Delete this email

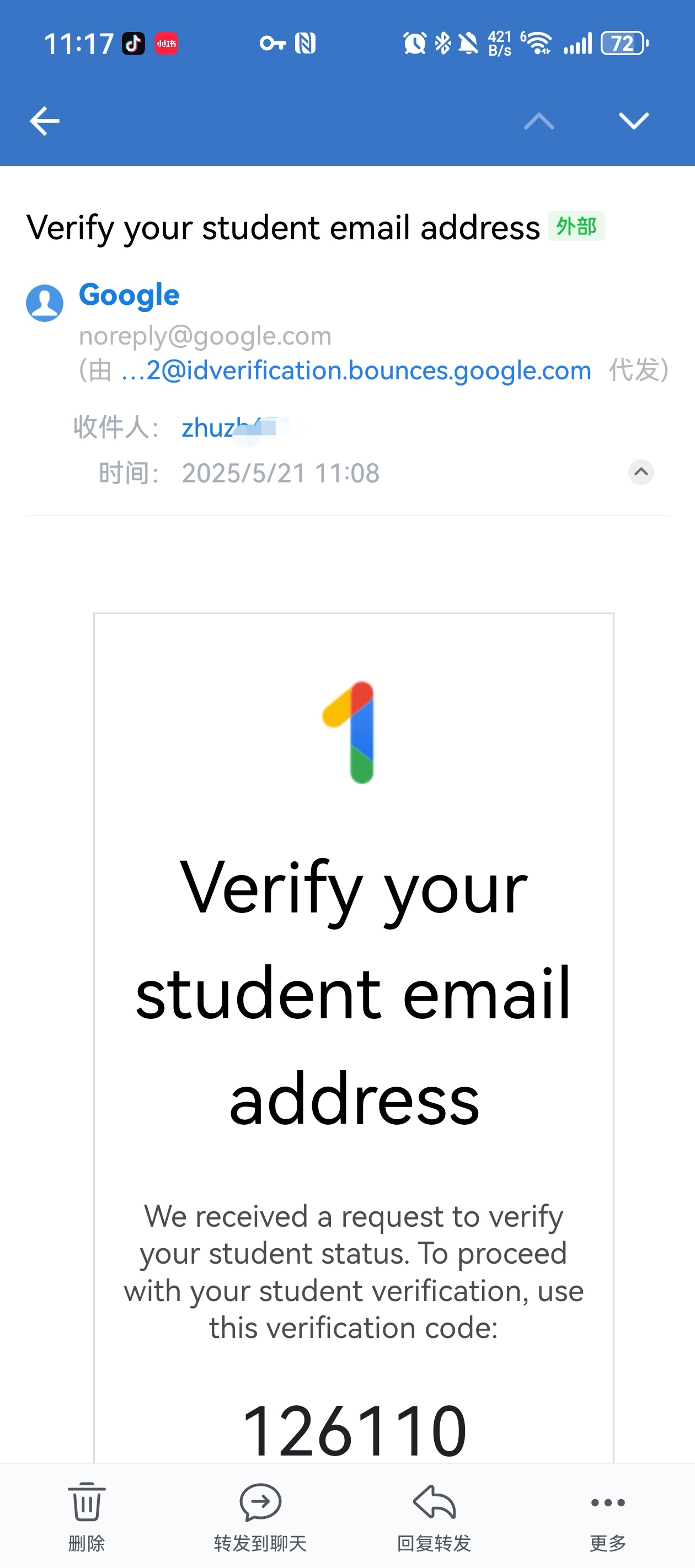coord(87,1515)
